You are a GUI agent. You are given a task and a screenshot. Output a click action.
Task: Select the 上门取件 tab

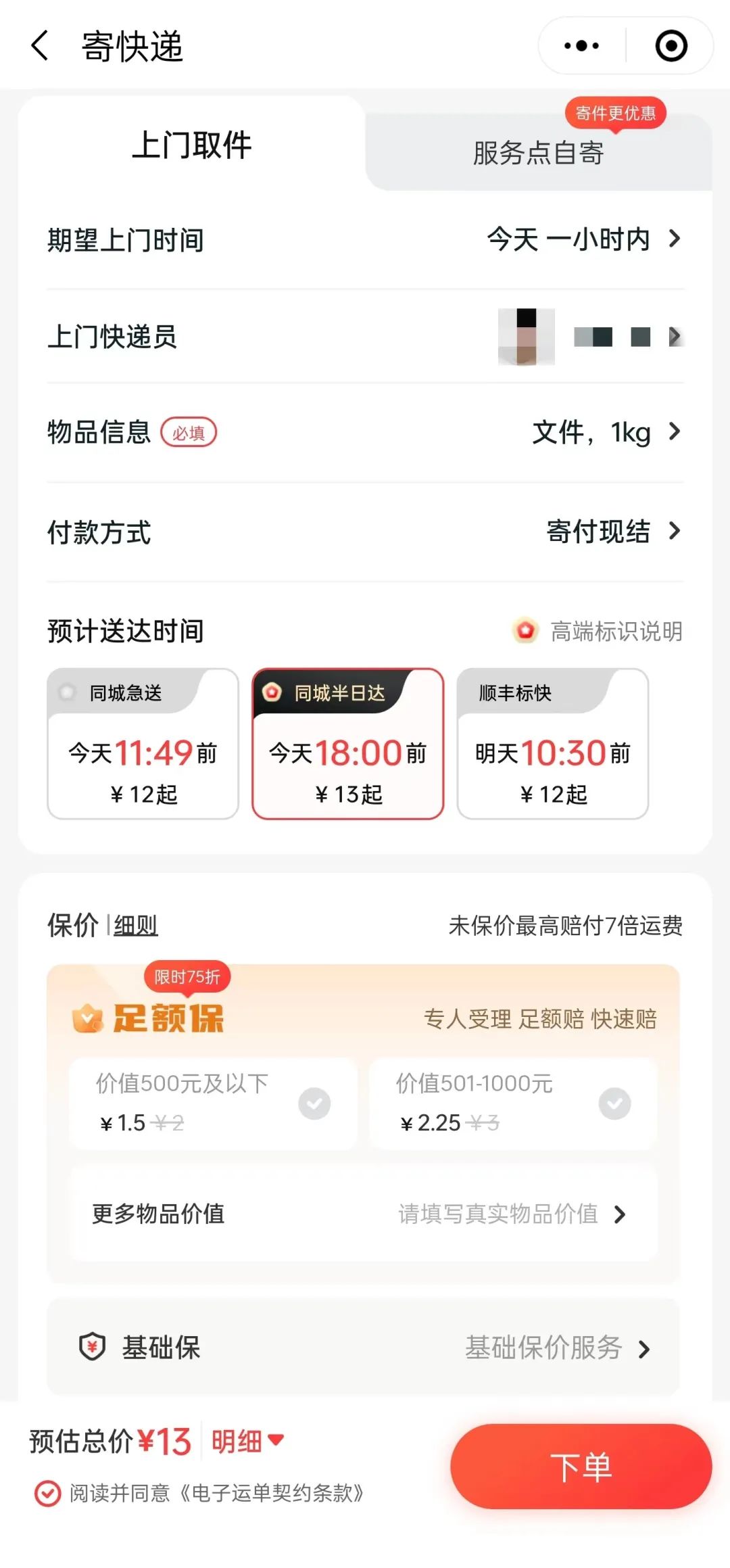coord(192,145)
